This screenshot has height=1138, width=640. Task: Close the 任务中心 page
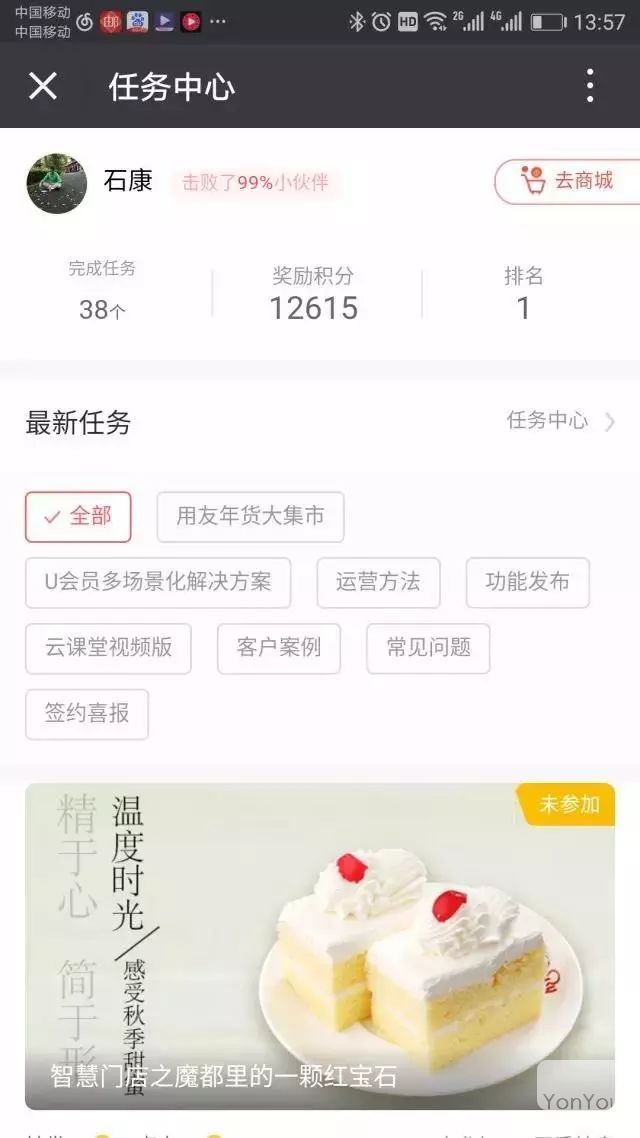[x=43, y=86]
